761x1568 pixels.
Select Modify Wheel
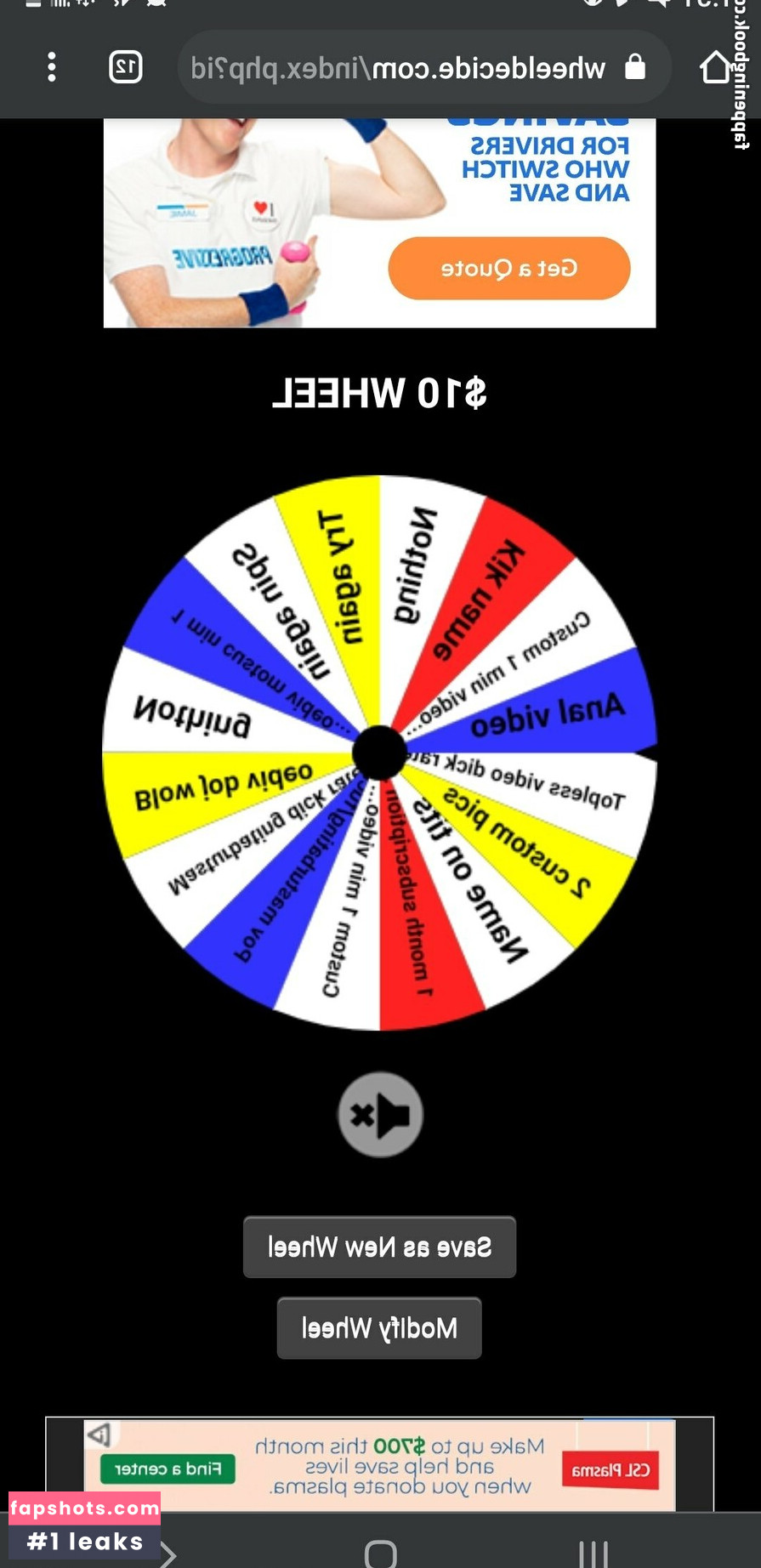(379, 1327)
